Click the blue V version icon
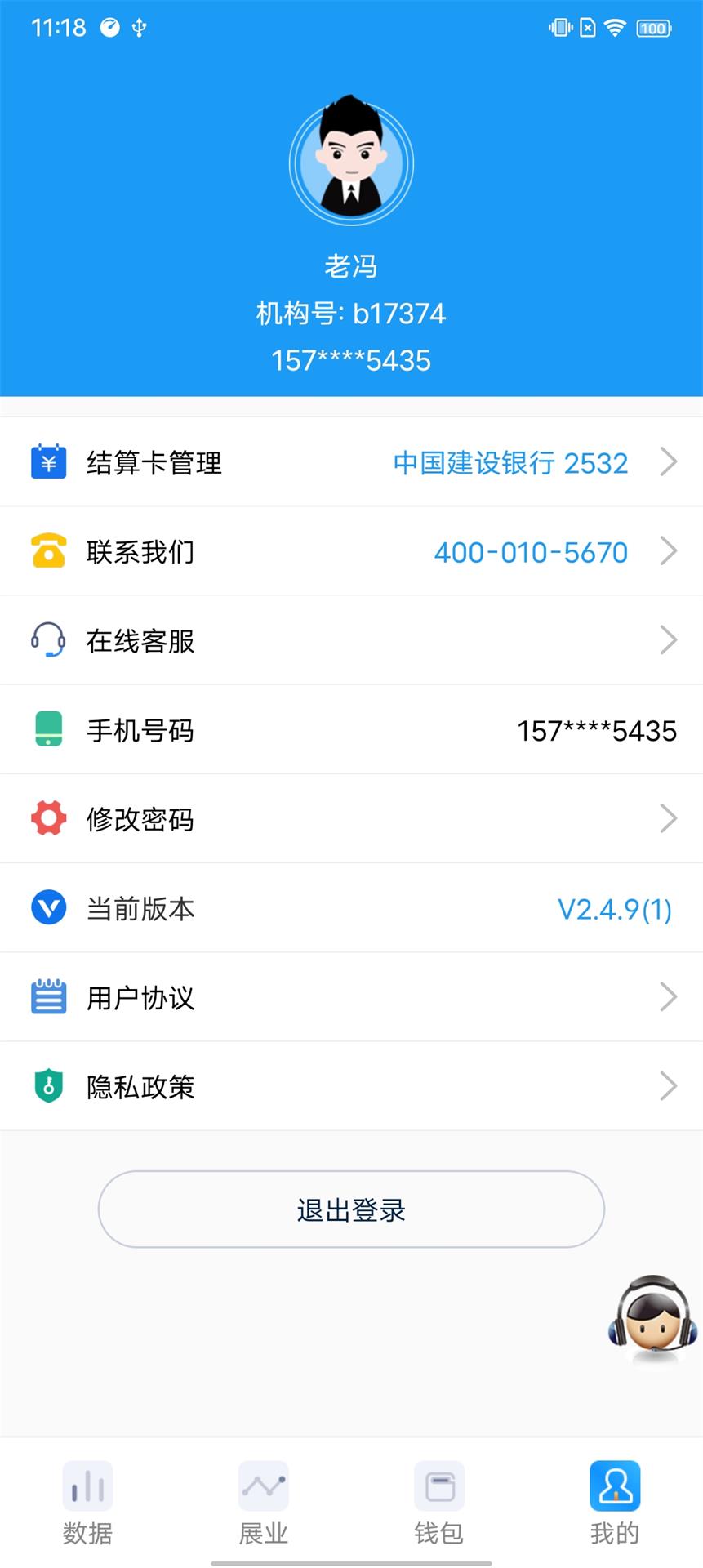The image size is (703, 1568). [49, 908]
